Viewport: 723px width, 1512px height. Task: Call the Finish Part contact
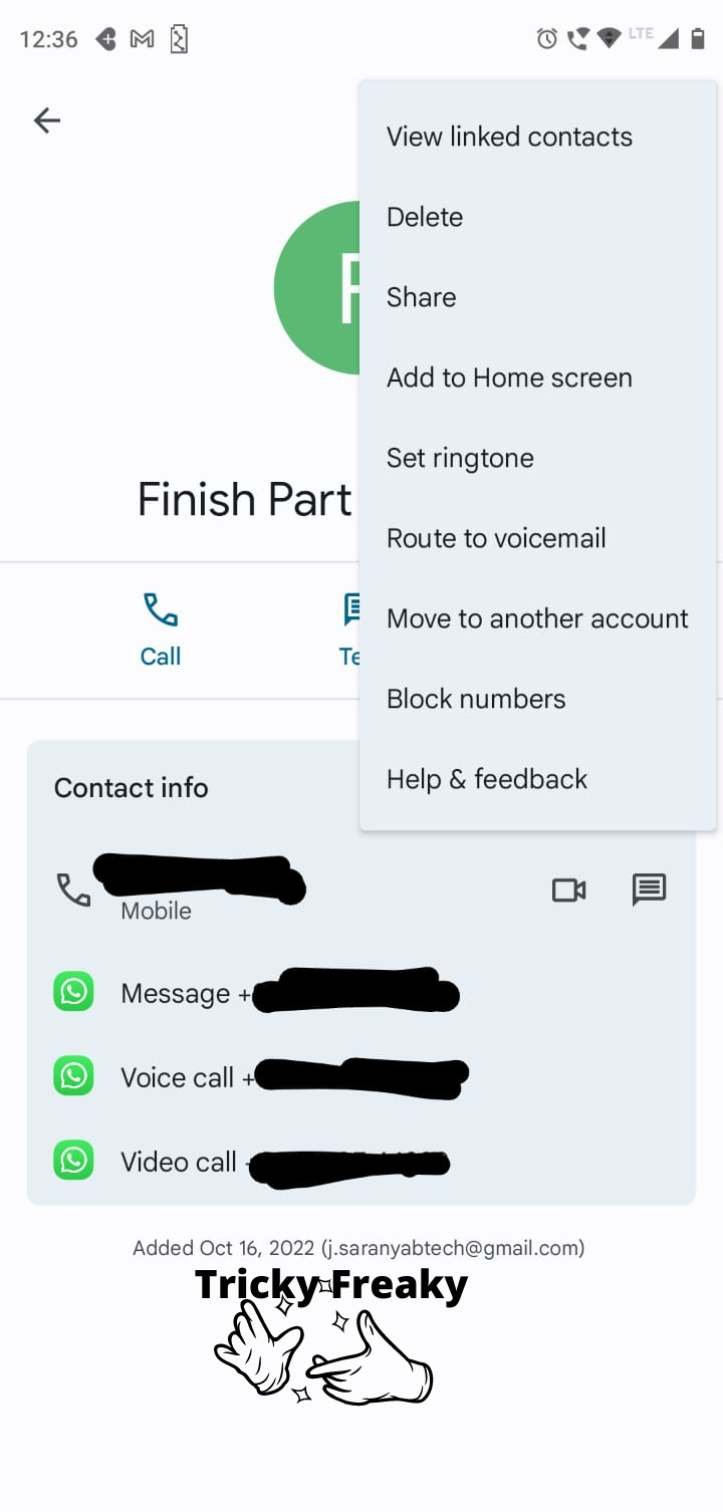pyautogui.click(x=160, y=630)
